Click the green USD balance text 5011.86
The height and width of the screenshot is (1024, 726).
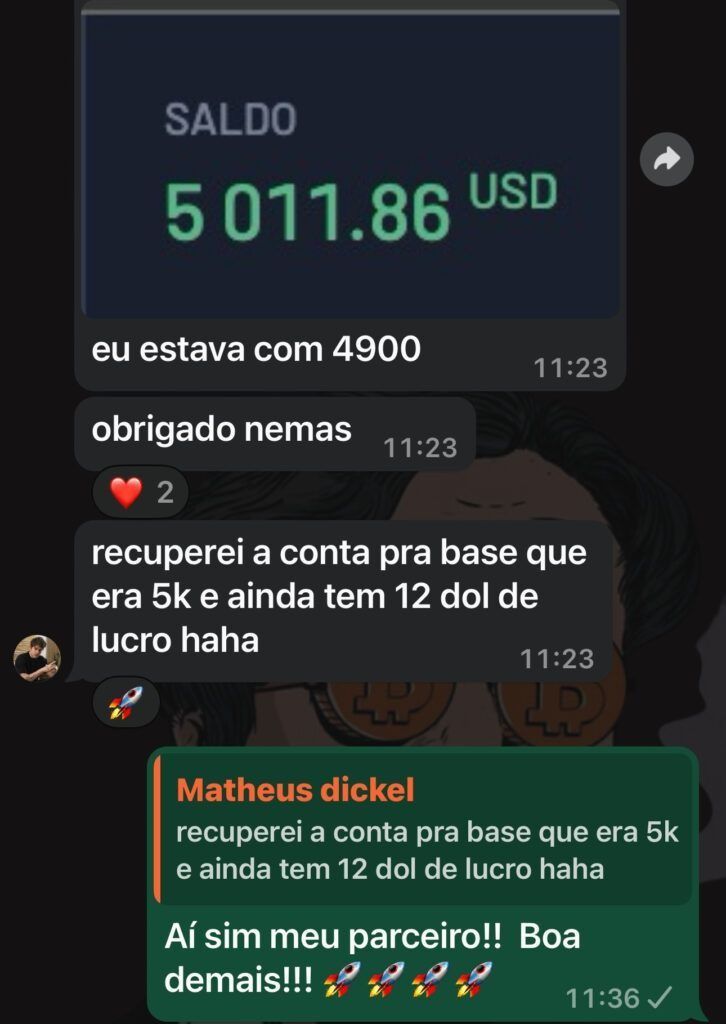point(310,198)
